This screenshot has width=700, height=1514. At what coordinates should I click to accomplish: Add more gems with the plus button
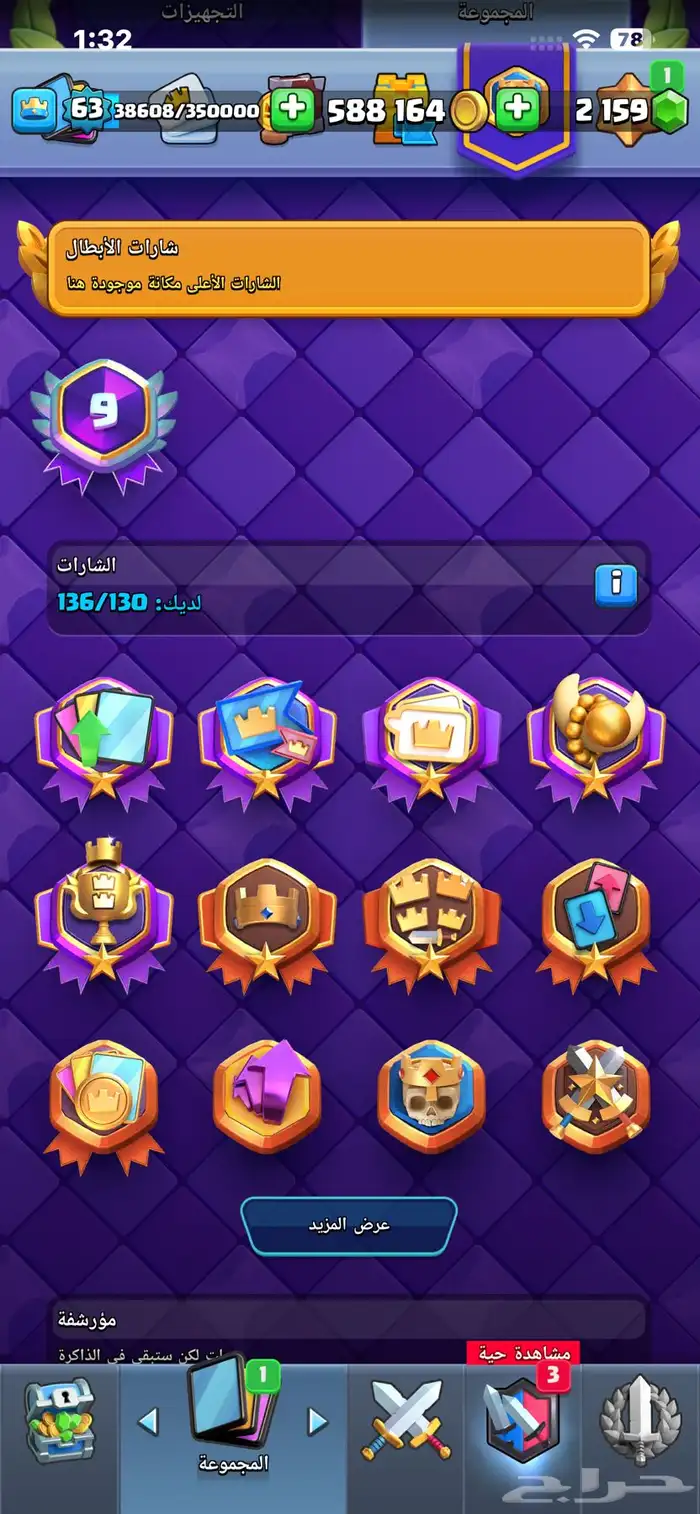click(x=517, y=108)
